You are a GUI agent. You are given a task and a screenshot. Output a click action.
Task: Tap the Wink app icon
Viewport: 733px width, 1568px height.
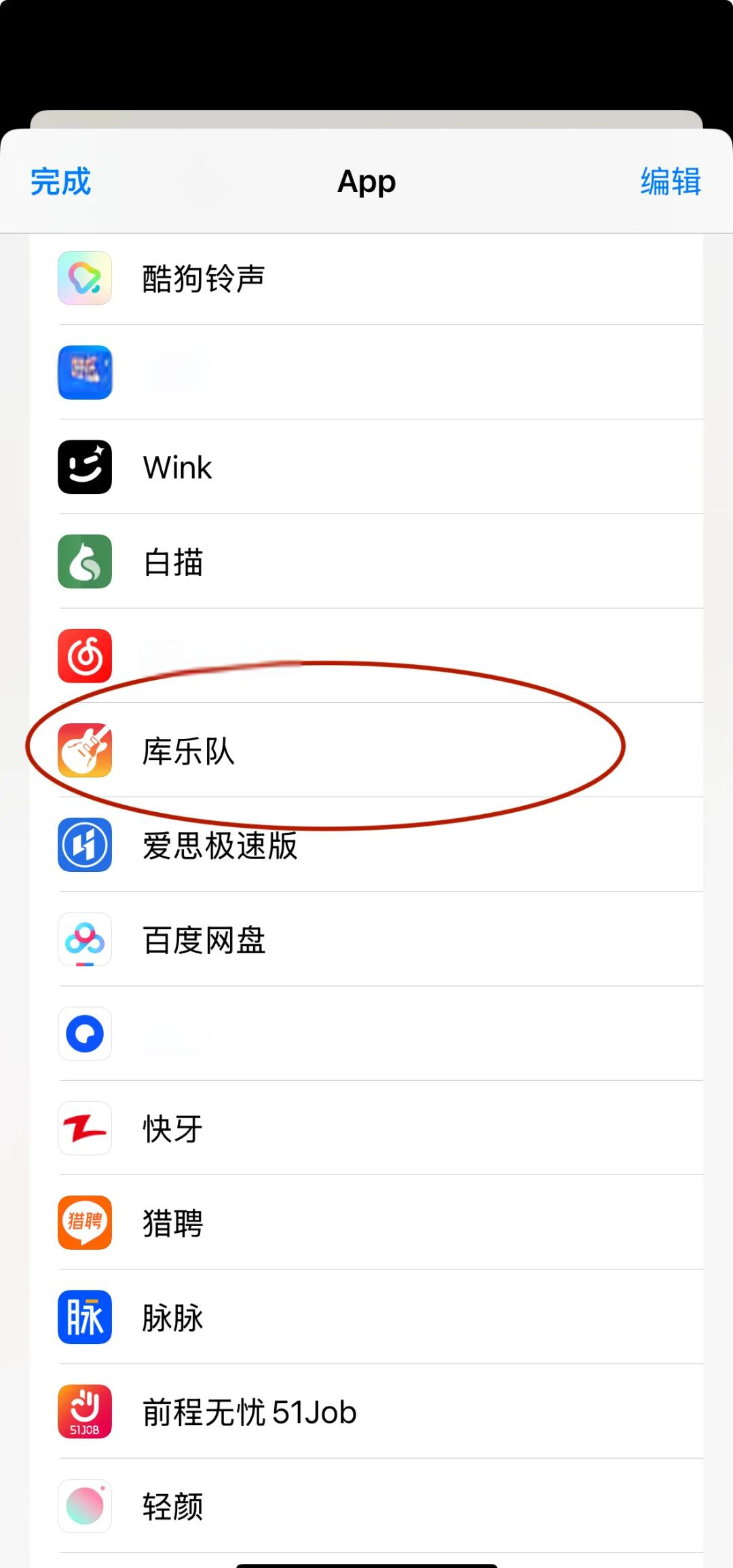pyautogui.click(x=84, y=467)
